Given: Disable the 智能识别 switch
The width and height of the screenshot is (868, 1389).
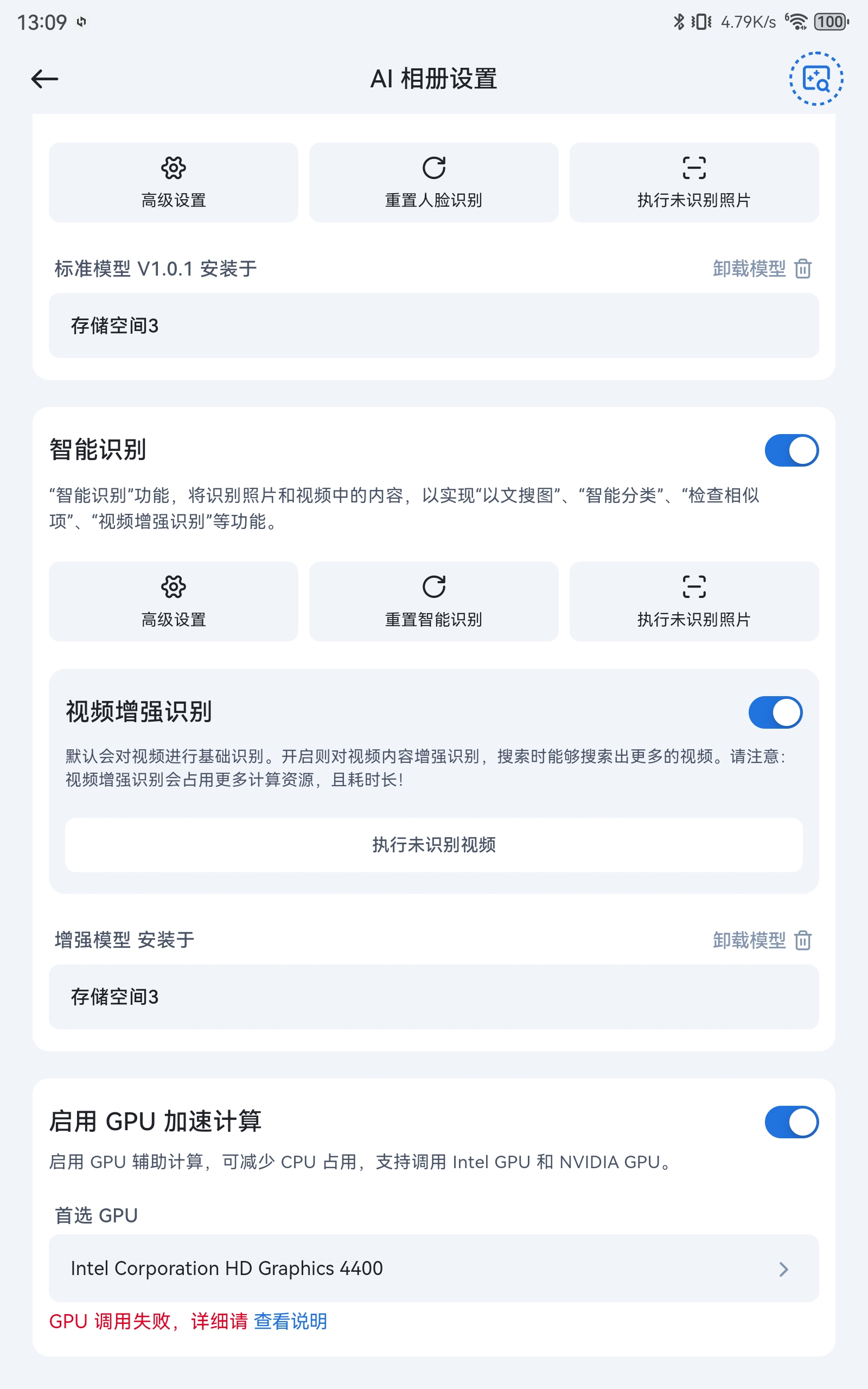Looking at the screenshot, I should [x=792, y=450].
